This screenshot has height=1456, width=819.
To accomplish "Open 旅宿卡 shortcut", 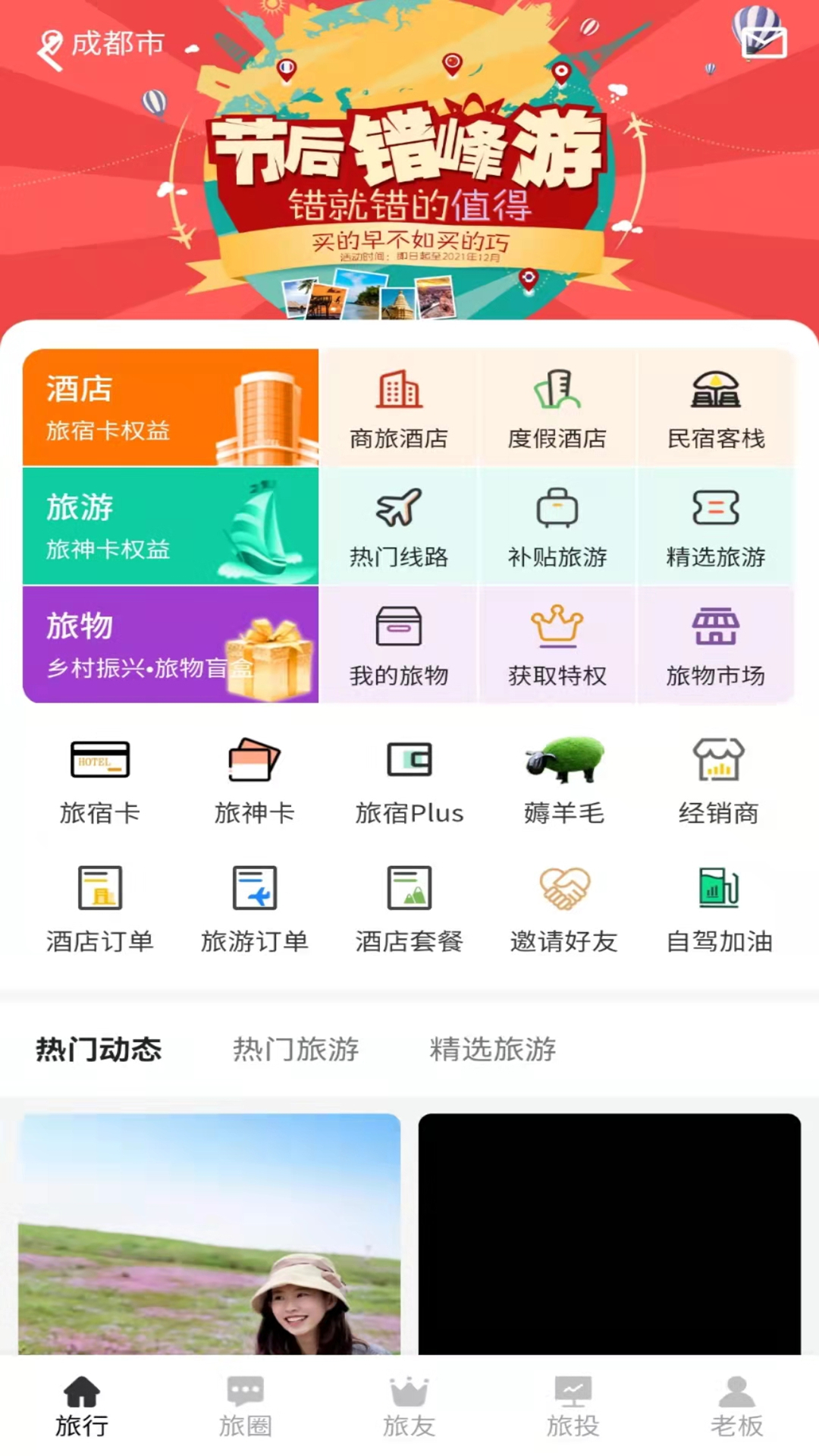I will tap(100, 781).
